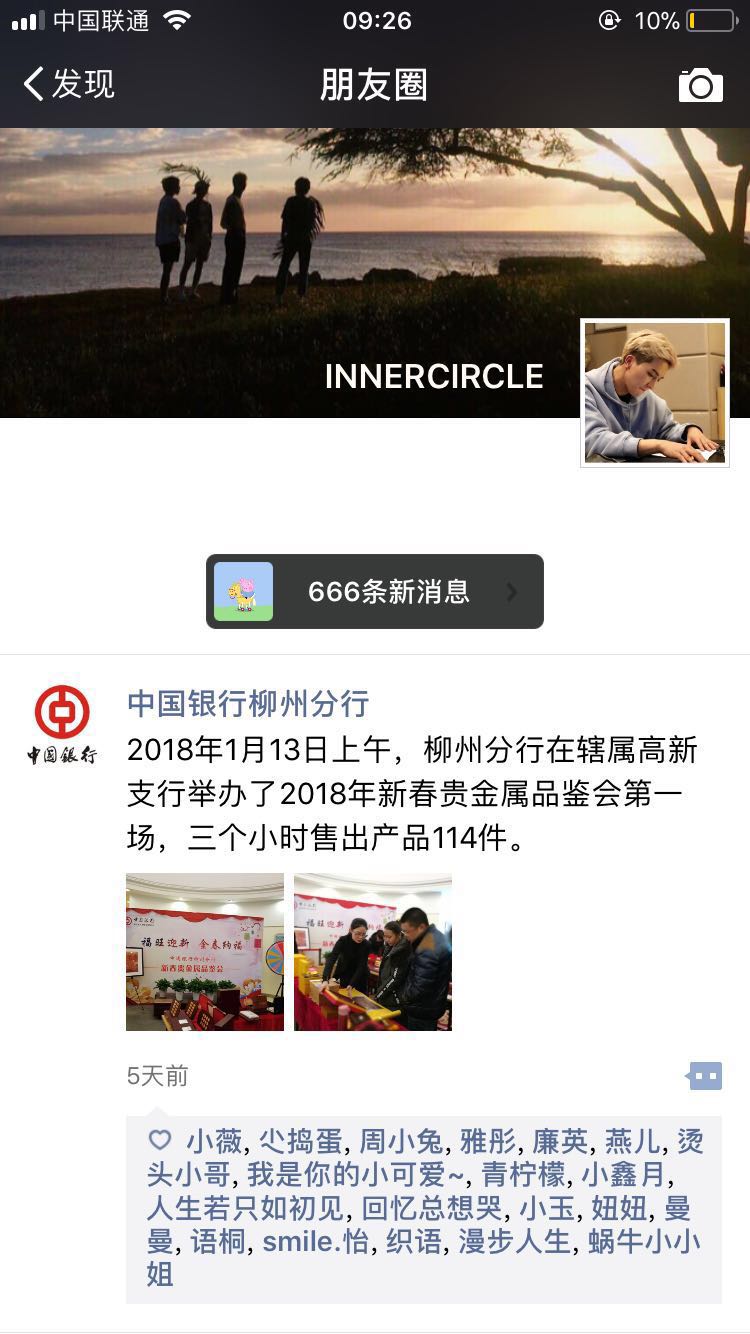Tap the 中国银行 avatar icon

pos(62,723)
